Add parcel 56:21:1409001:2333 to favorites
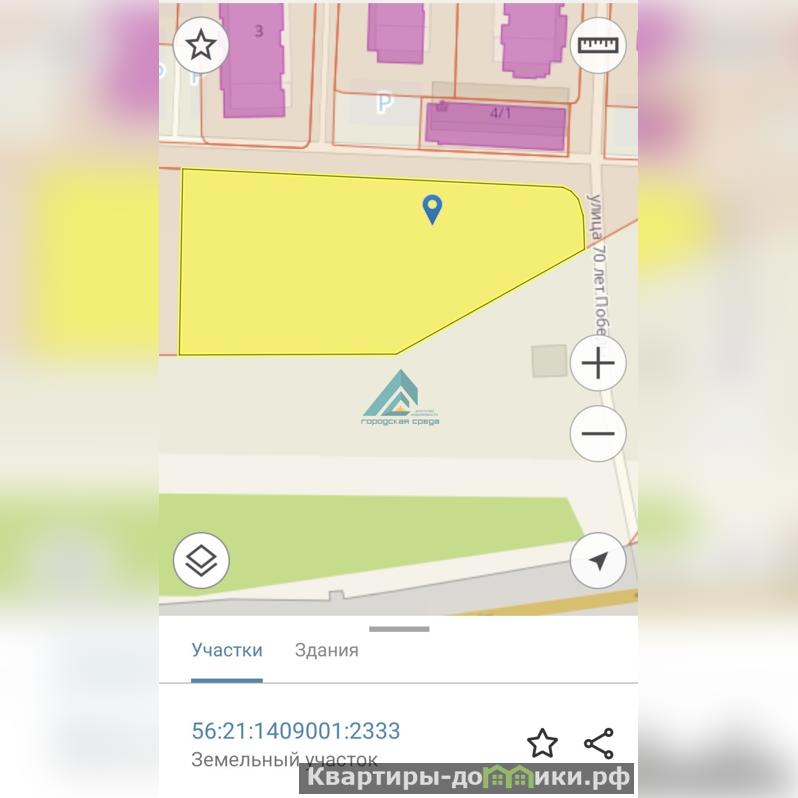 click(542, 743)
